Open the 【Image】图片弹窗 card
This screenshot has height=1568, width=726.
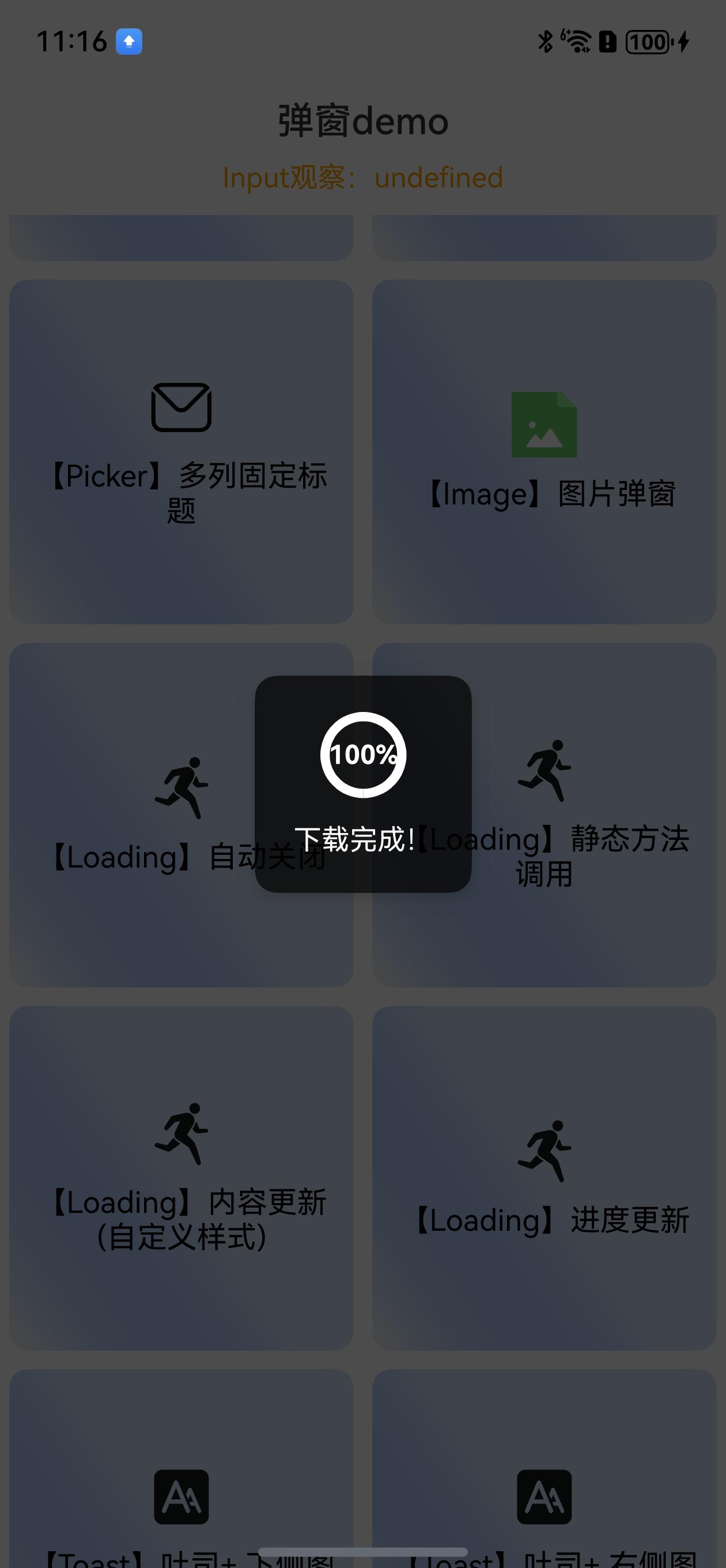pos(544,450)
